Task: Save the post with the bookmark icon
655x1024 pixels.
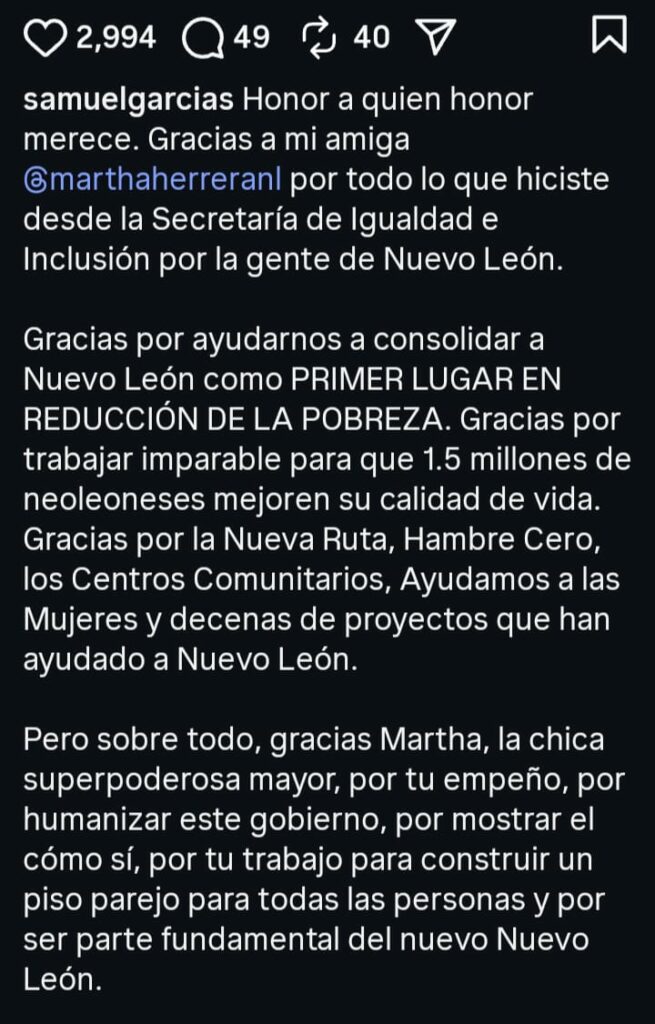Action: (609, 36)
